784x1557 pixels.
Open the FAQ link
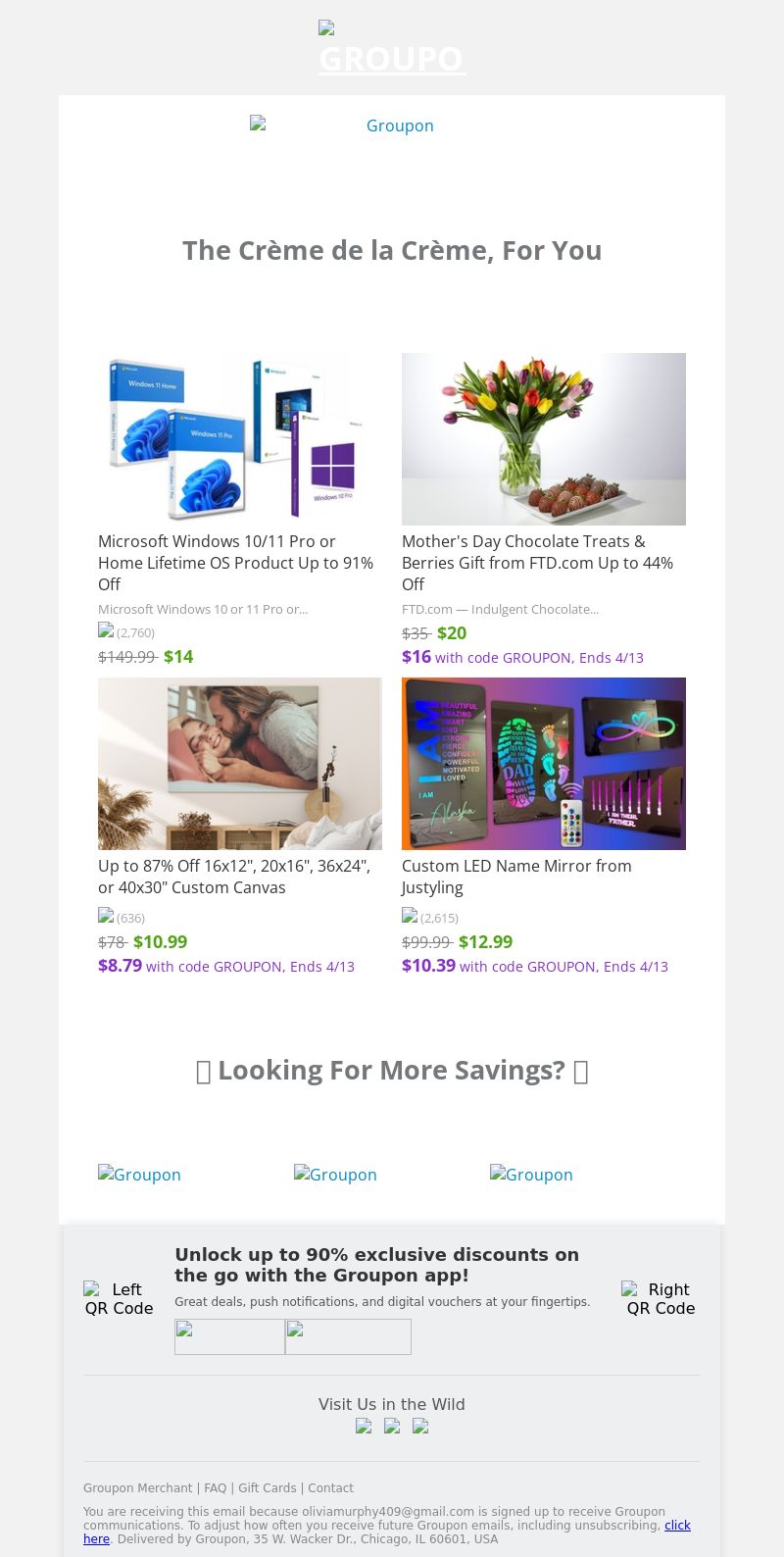tap(215, 1487)
